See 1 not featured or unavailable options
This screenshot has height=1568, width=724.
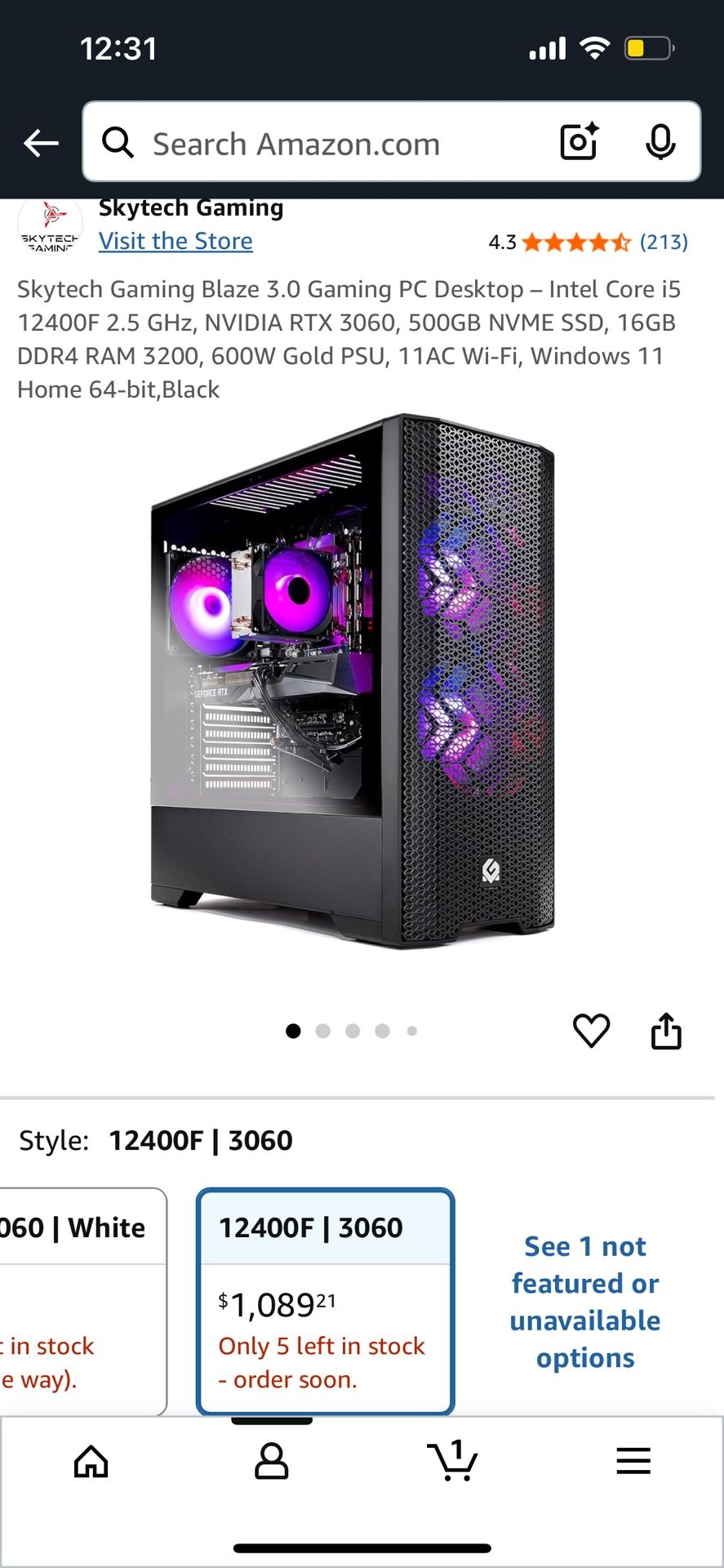[585, 1302]
